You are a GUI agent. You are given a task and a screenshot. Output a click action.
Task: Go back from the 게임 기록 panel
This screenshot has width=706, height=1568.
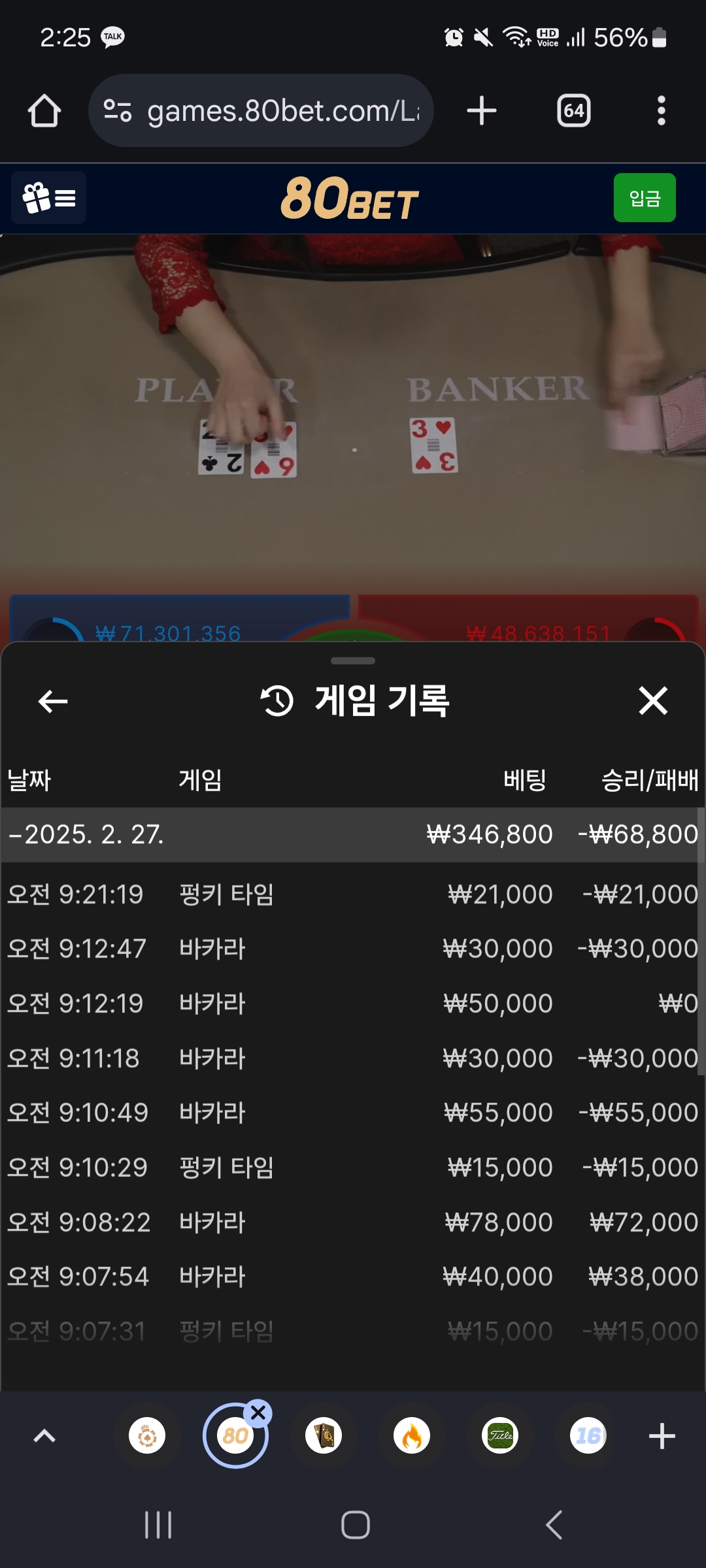pyautogui.click(x=53, y=702)
